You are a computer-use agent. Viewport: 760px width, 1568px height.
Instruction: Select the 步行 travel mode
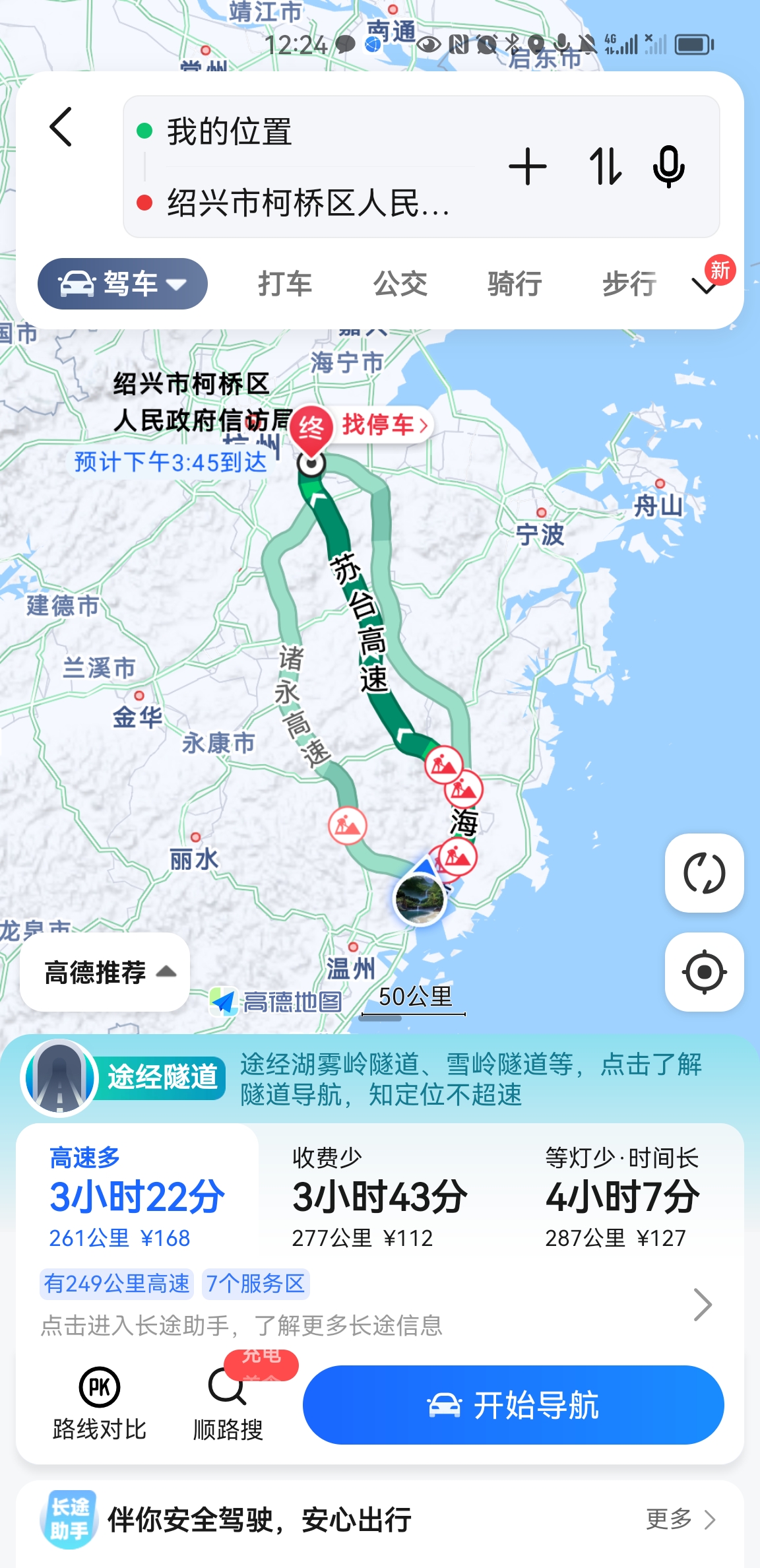pos(629,284)
